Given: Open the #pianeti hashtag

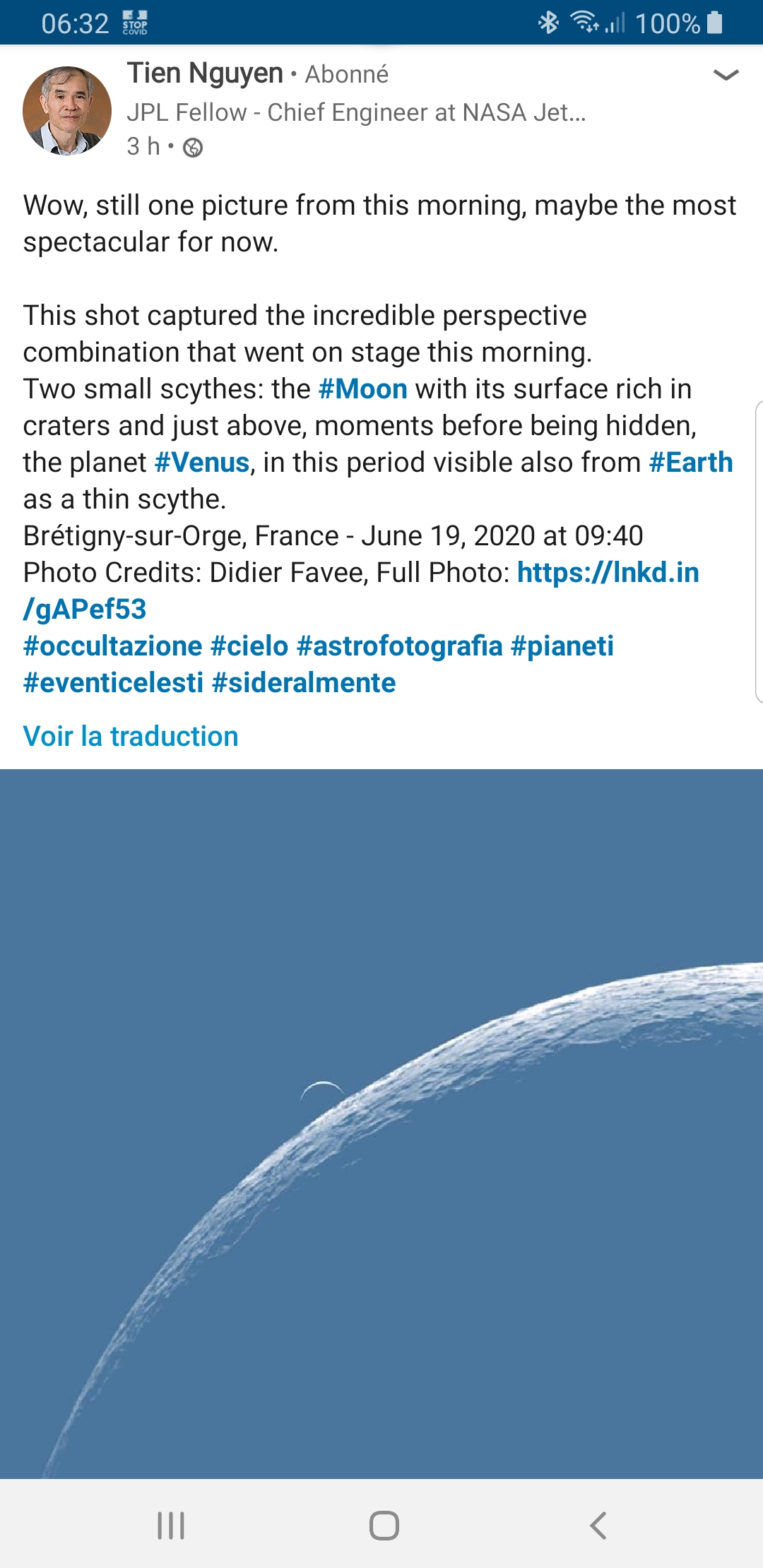Looking at the screenshot, I should [562, 646].
